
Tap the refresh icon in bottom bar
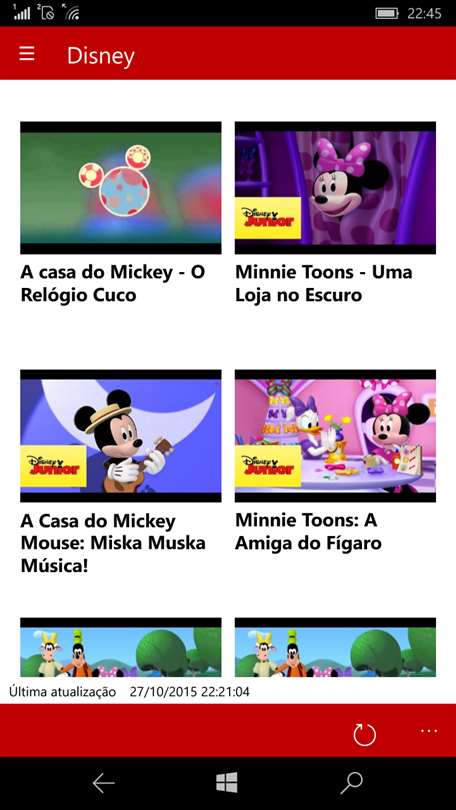click(365, 734)
